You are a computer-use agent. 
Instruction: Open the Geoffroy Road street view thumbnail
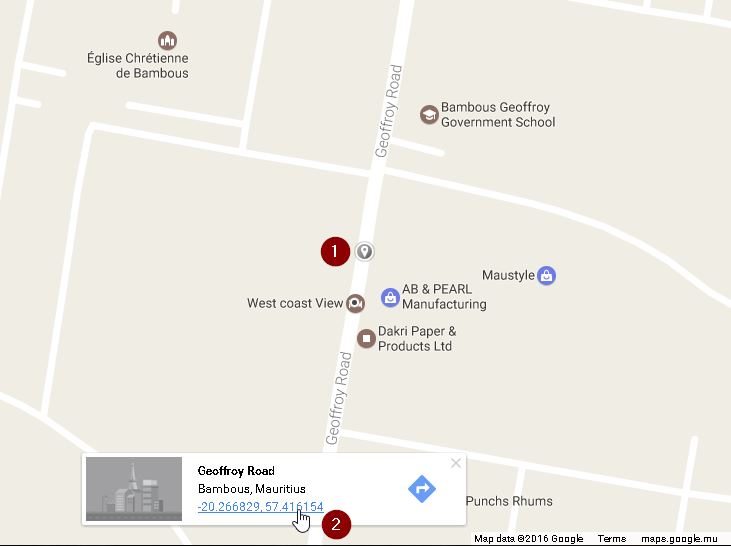[x=134, y=489]
